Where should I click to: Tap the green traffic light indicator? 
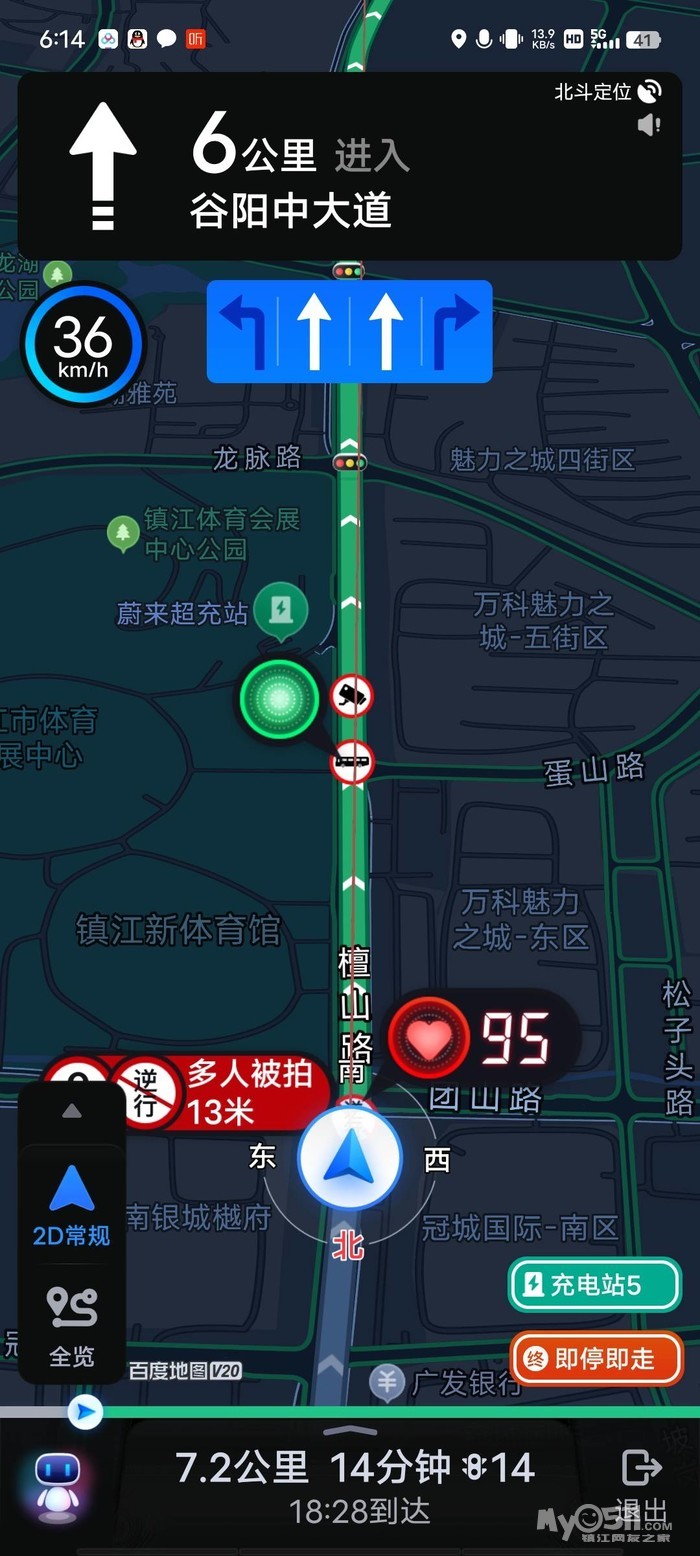(x=279, y=699)
